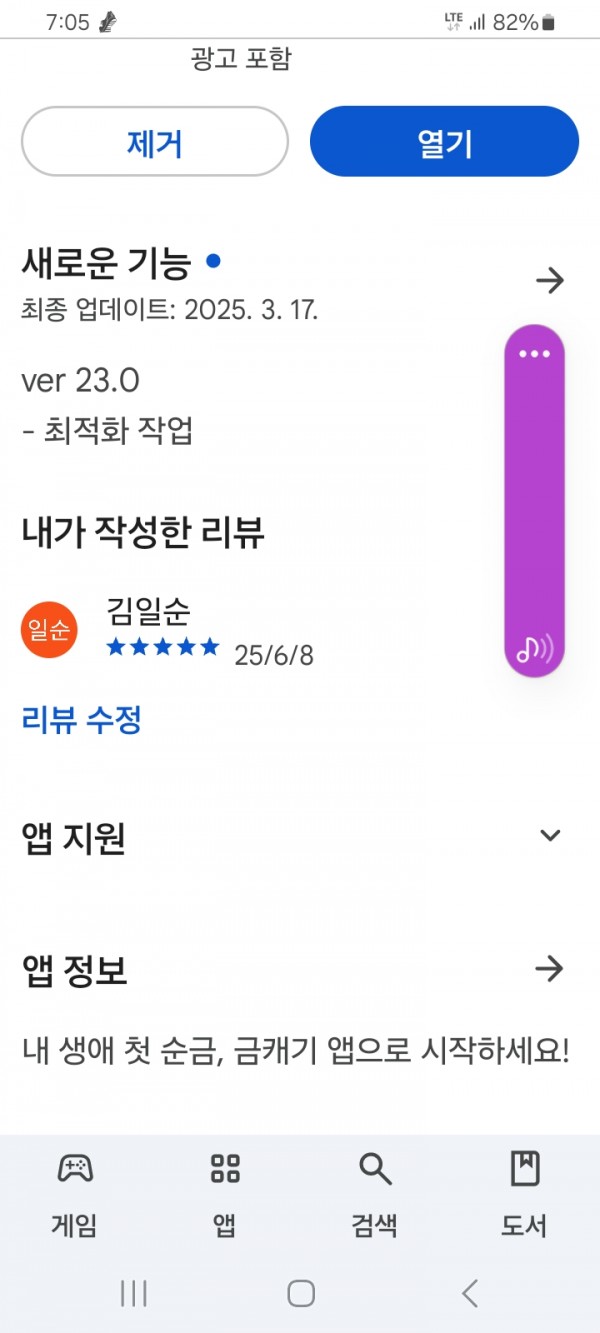
Task: Tap the 제거 uninstall button
Action: coord(154,142)
